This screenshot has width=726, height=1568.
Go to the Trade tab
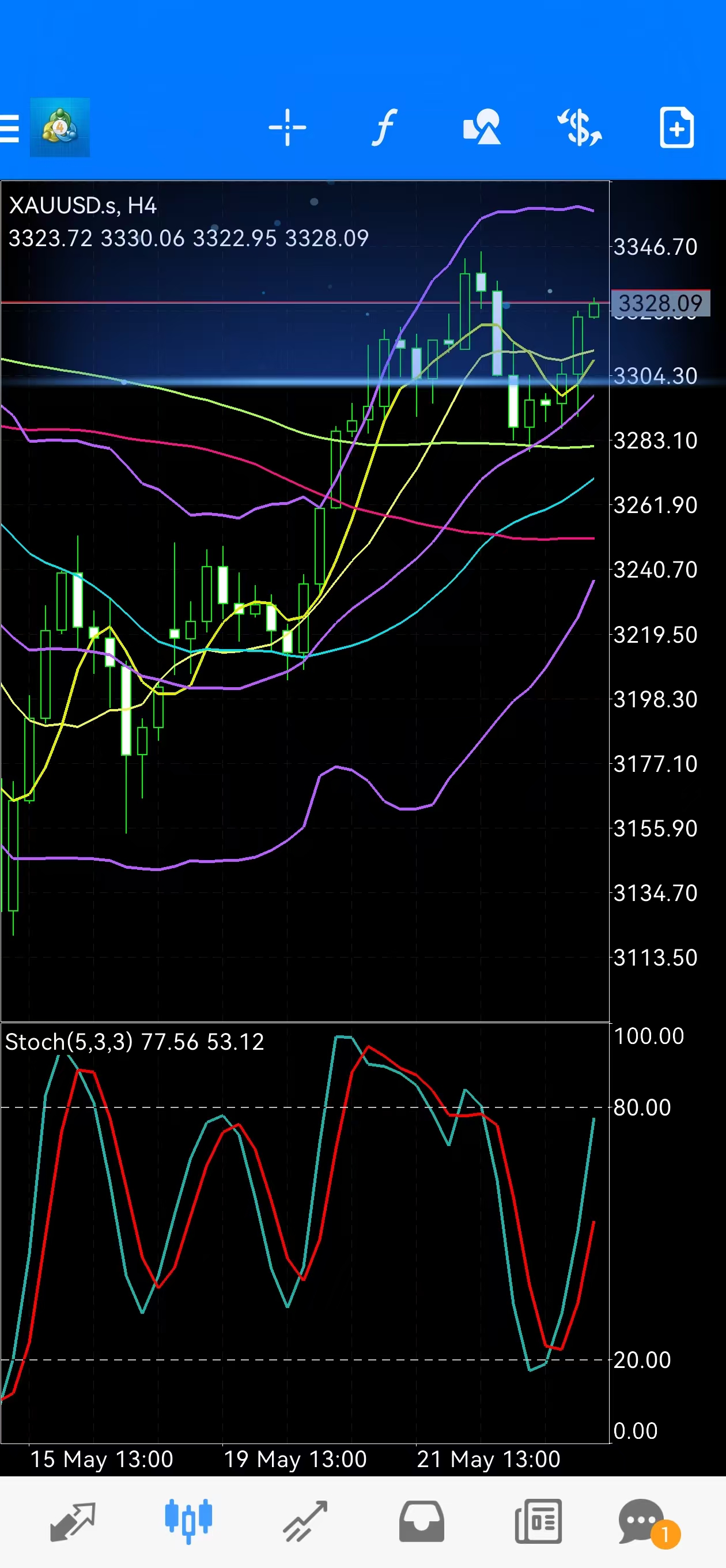[x=305, y=1521]
